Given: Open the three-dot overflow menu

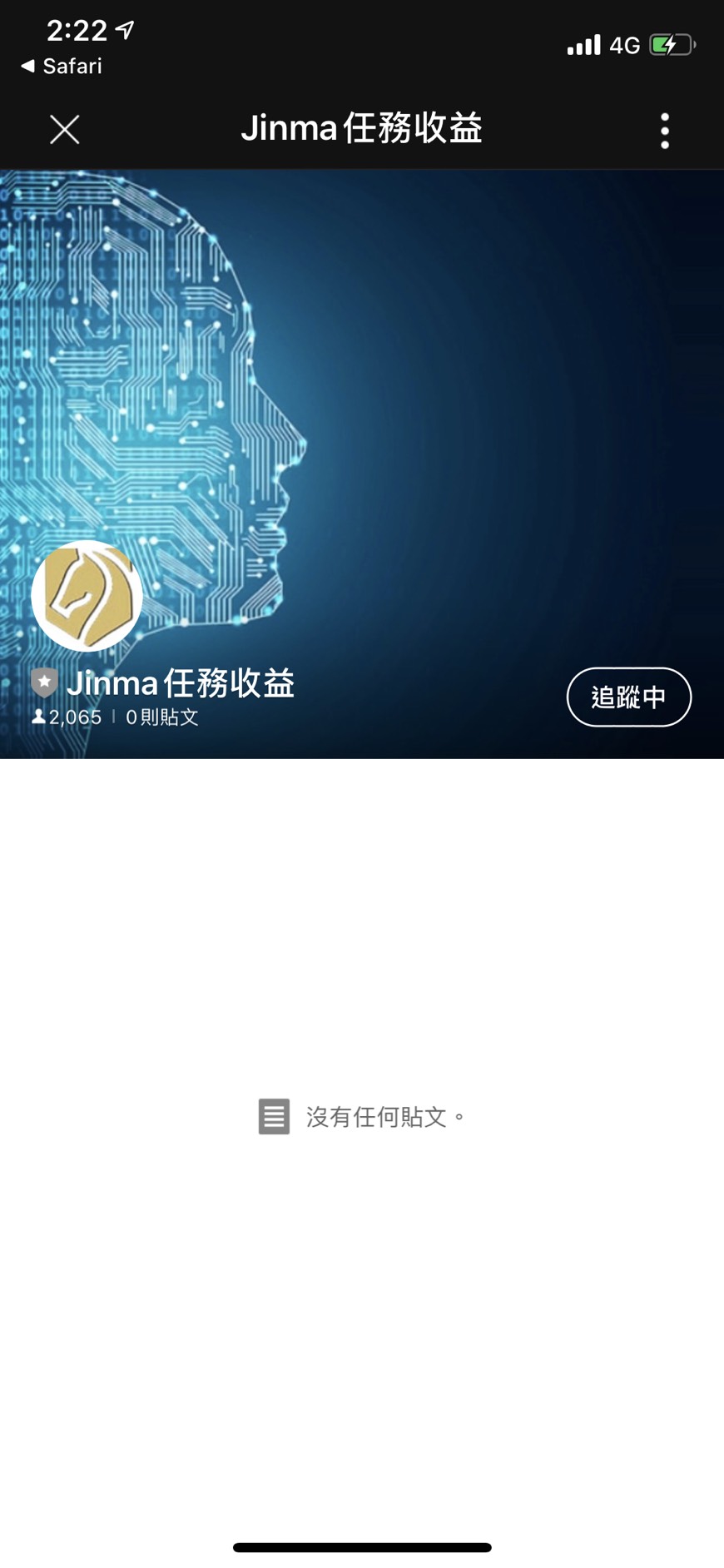Looking at the screenshot, I should point(664,131).
